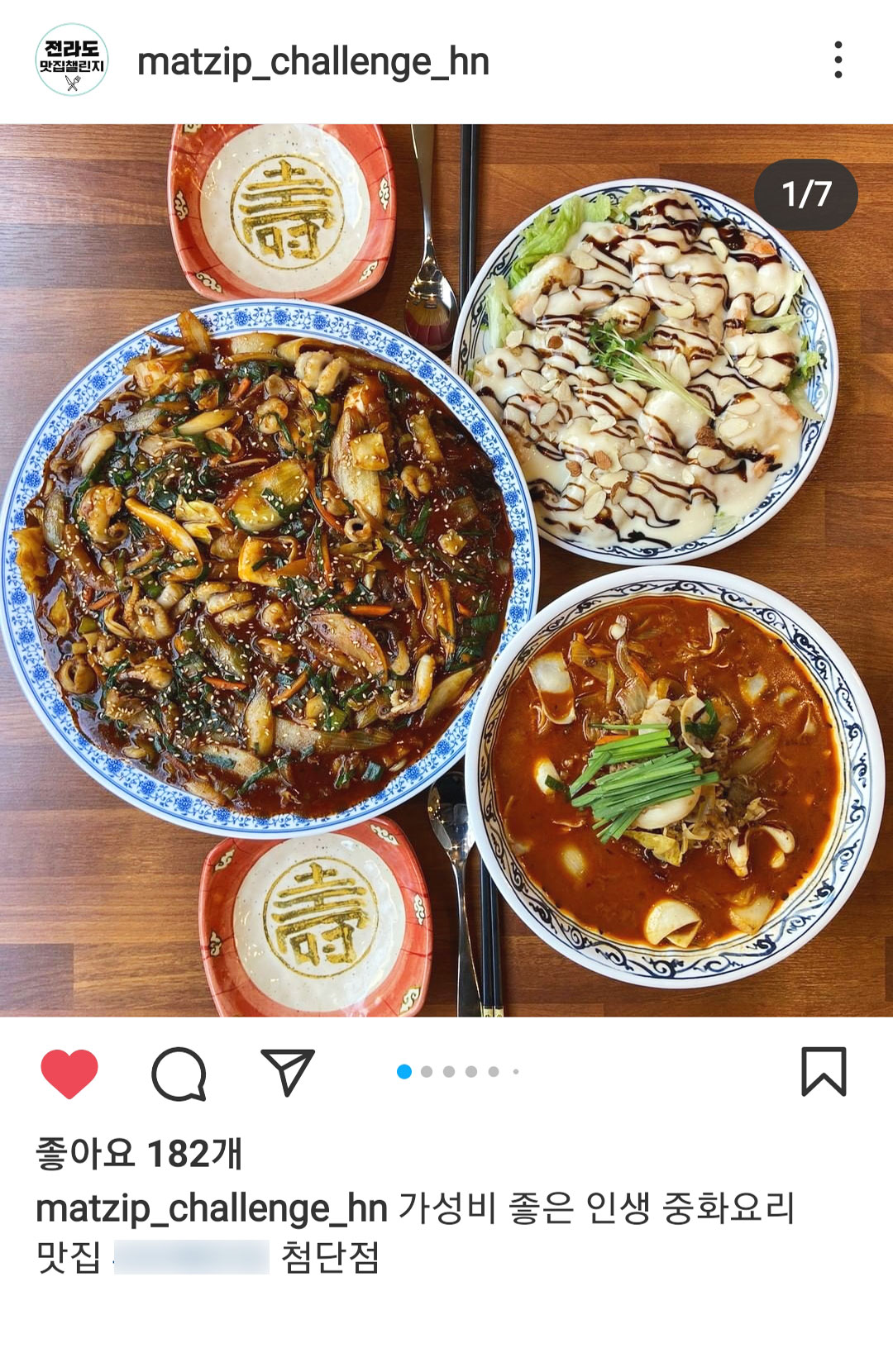Unlike the post with the red heart
This screenshot has width=893, height=1372.
tap(69, 1073)
